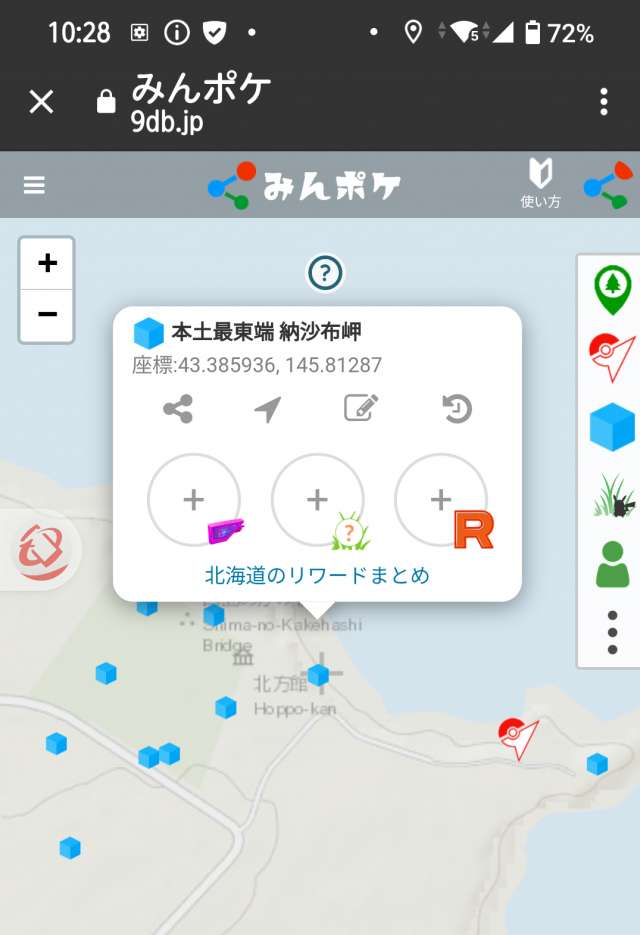Toggle the nest tree layer
This screenshot has height=935, width=640.
tap(612, 289)
